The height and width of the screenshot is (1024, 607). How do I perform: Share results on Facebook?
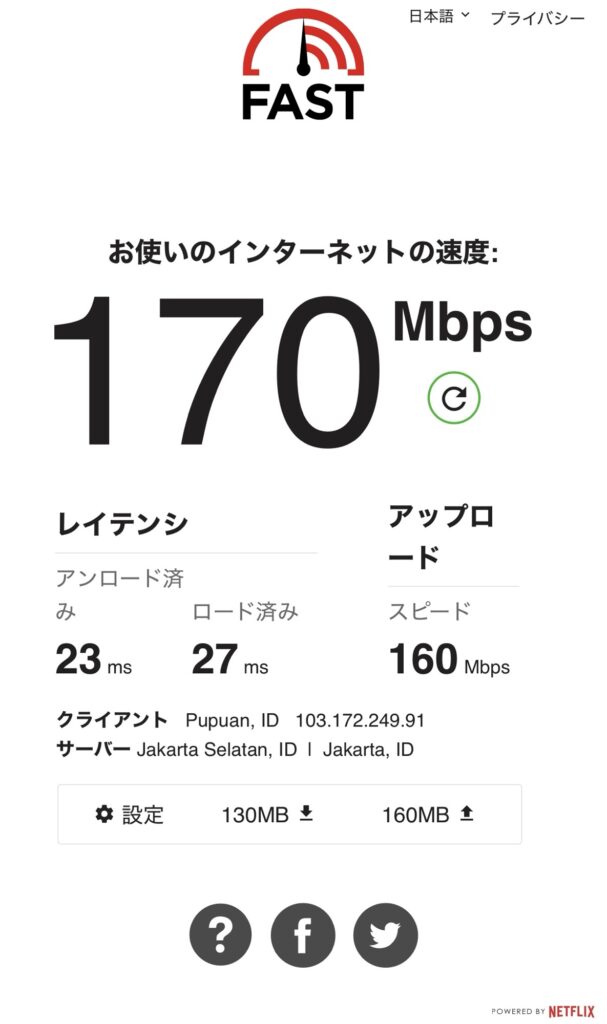(x=303, y=935)
